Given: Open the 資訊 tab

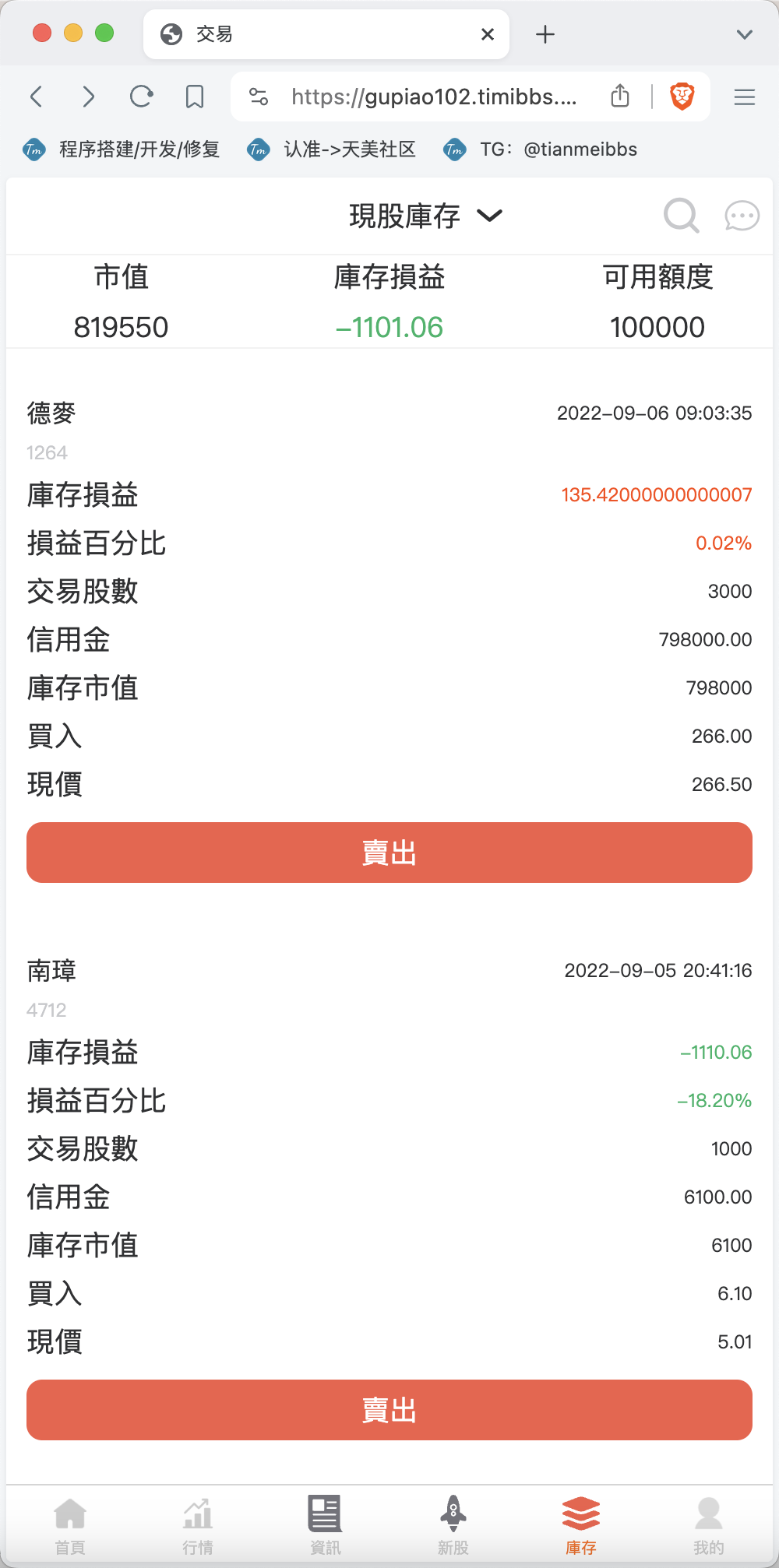Looking at the screenshot, I should 325,1526.
